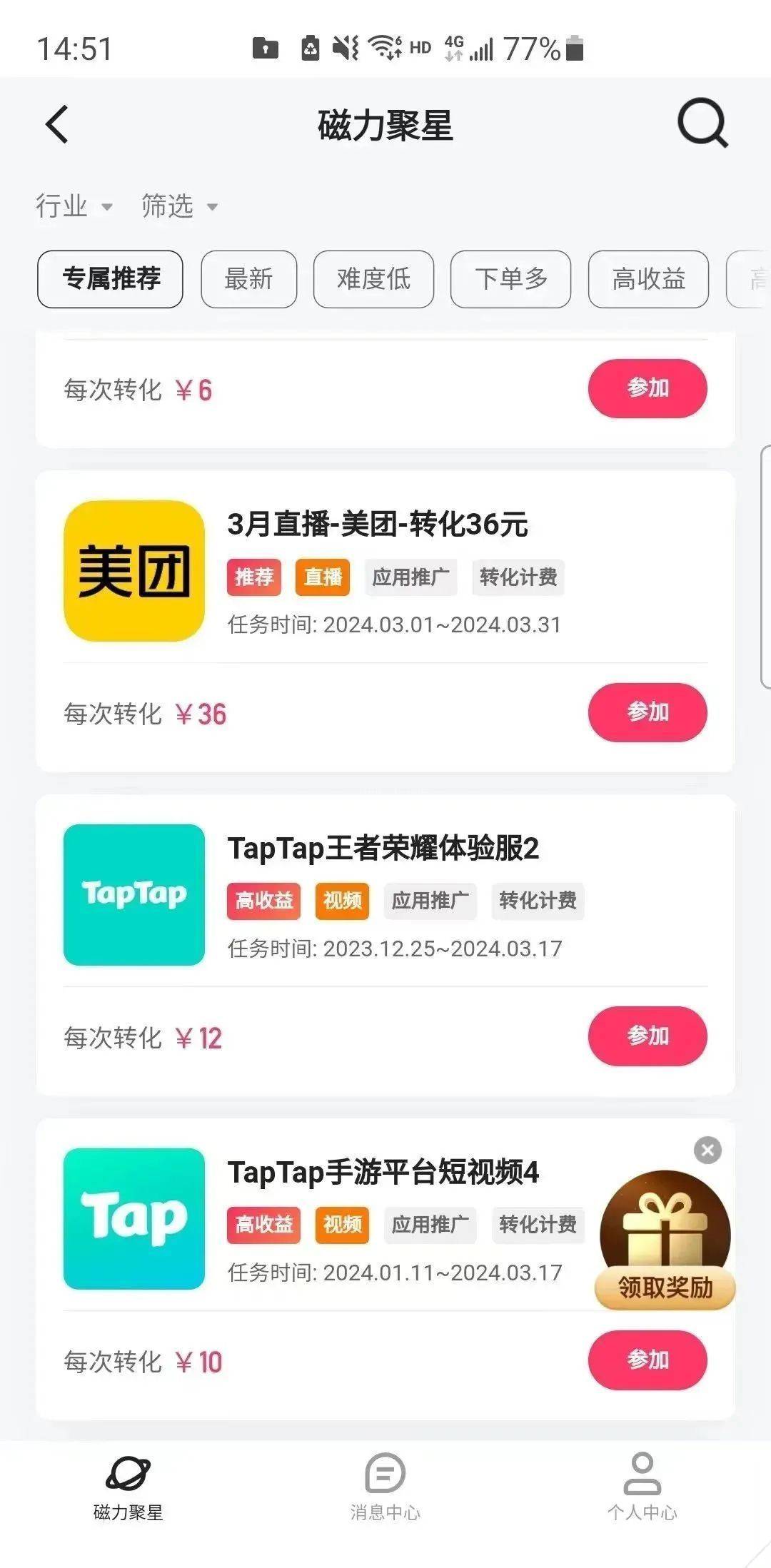Open search with the magnifier icon

702,123
